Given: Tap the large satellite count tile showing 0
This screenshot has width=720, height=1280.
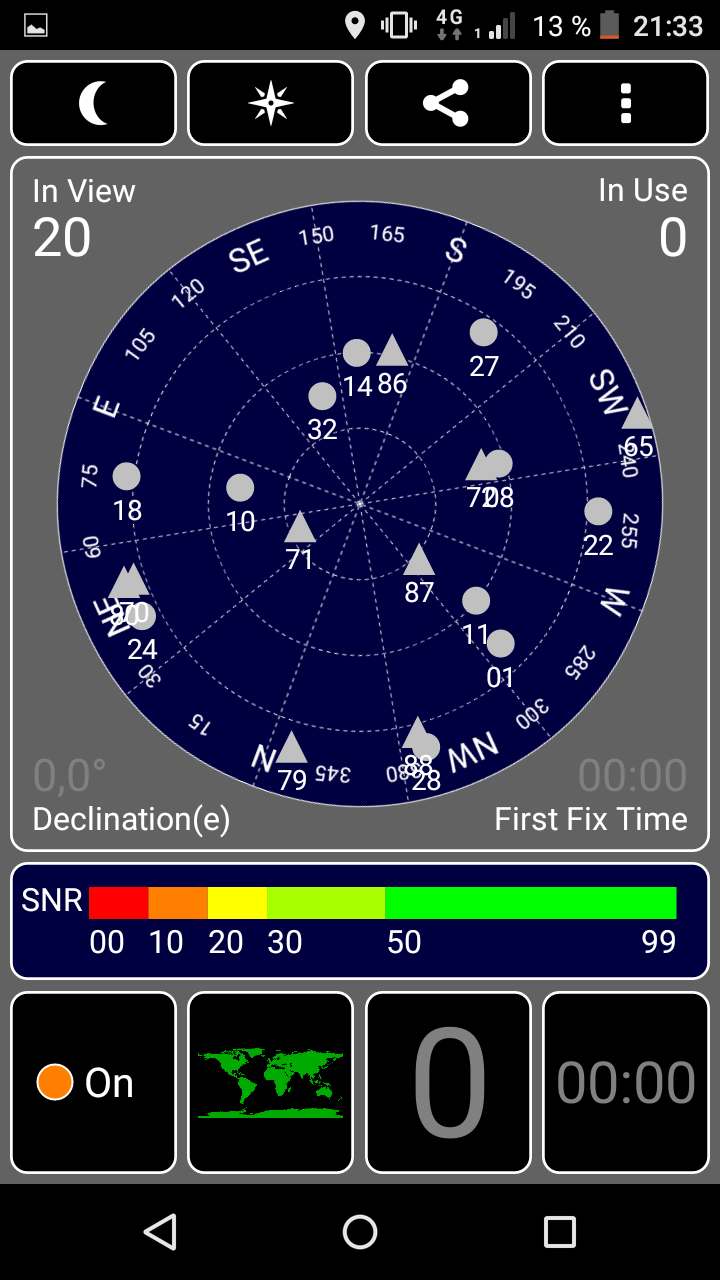Looking at the screenshot, I should 448,1082.
